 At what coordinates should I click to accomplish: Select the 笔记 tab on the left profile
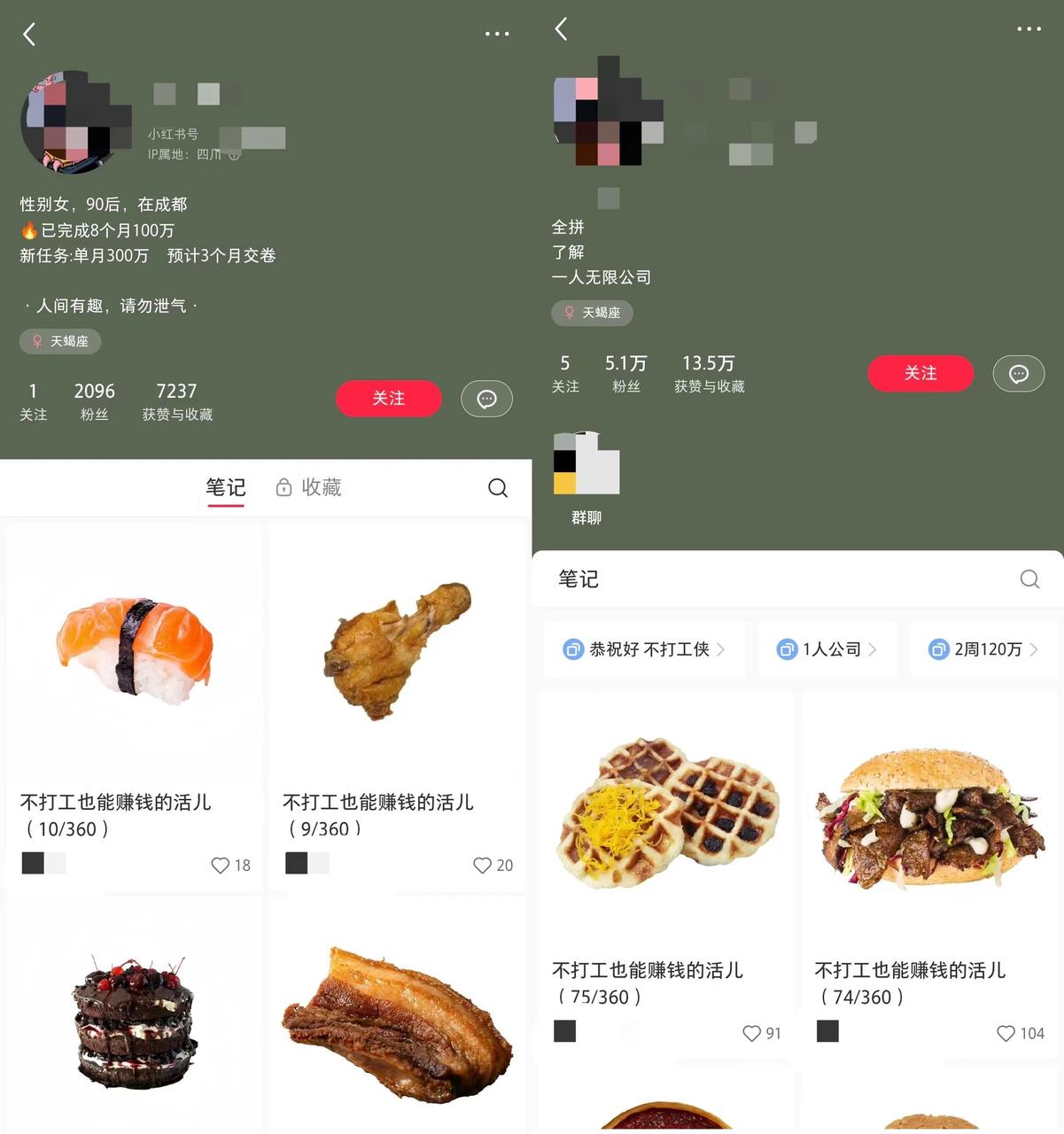pos(225,487)
